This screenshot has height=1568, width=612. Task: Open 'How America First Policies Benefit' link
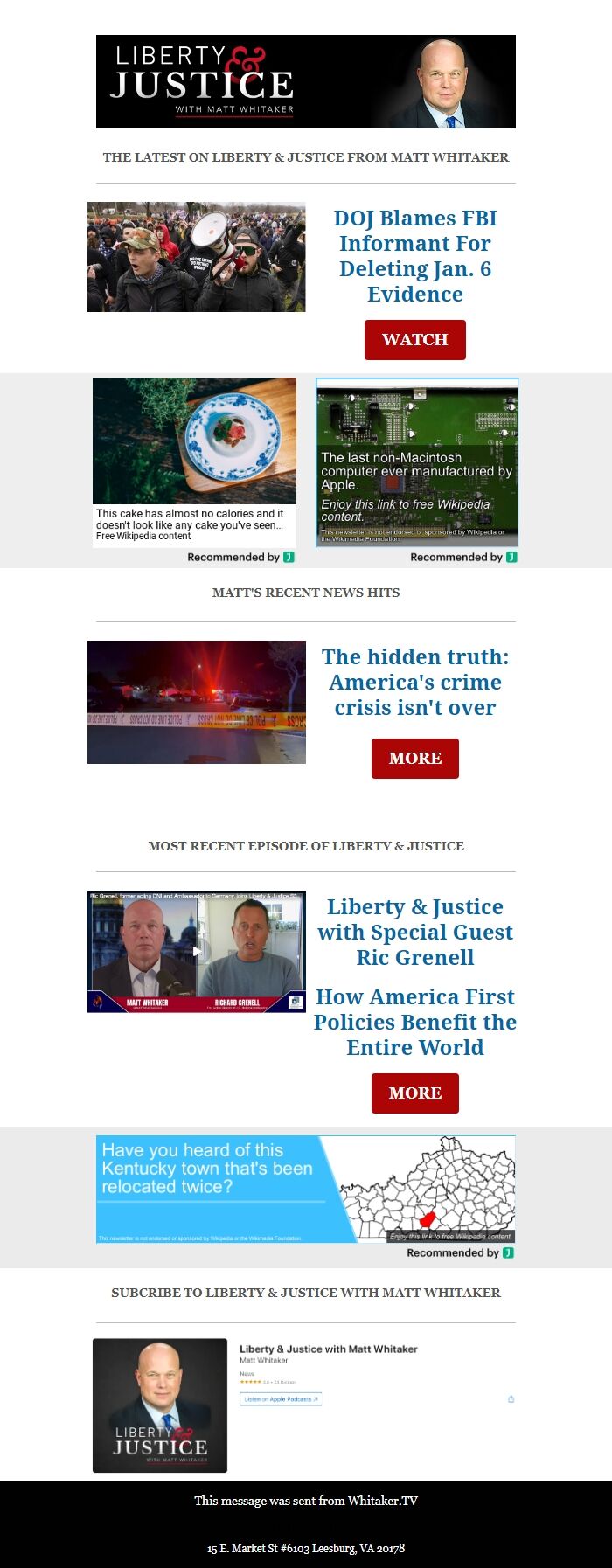pyautogui.click(x=414, y=1022)
